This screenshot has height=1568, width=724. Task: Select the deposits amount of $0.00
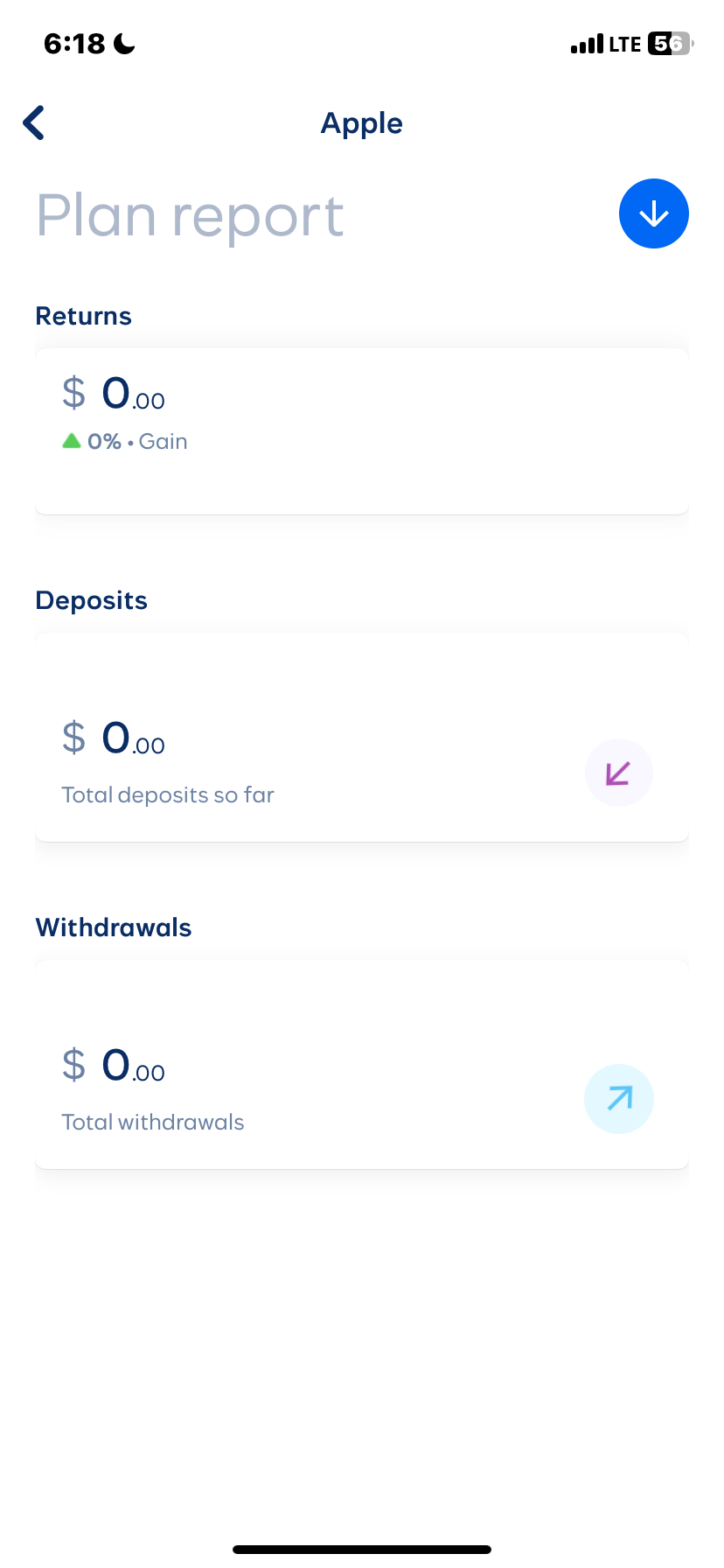114,738
